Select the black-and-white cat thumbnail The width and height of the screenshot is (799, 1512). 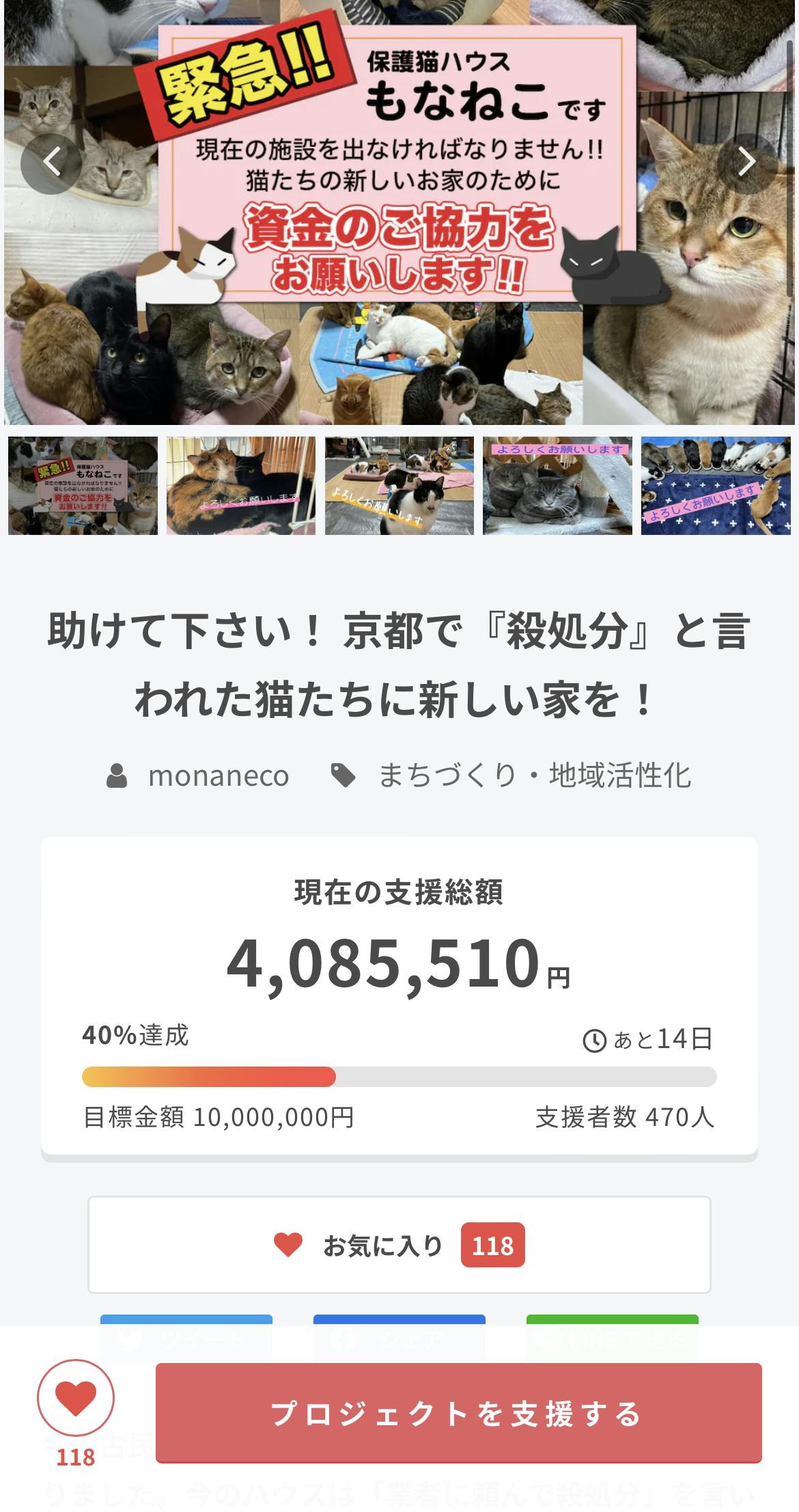399,486
